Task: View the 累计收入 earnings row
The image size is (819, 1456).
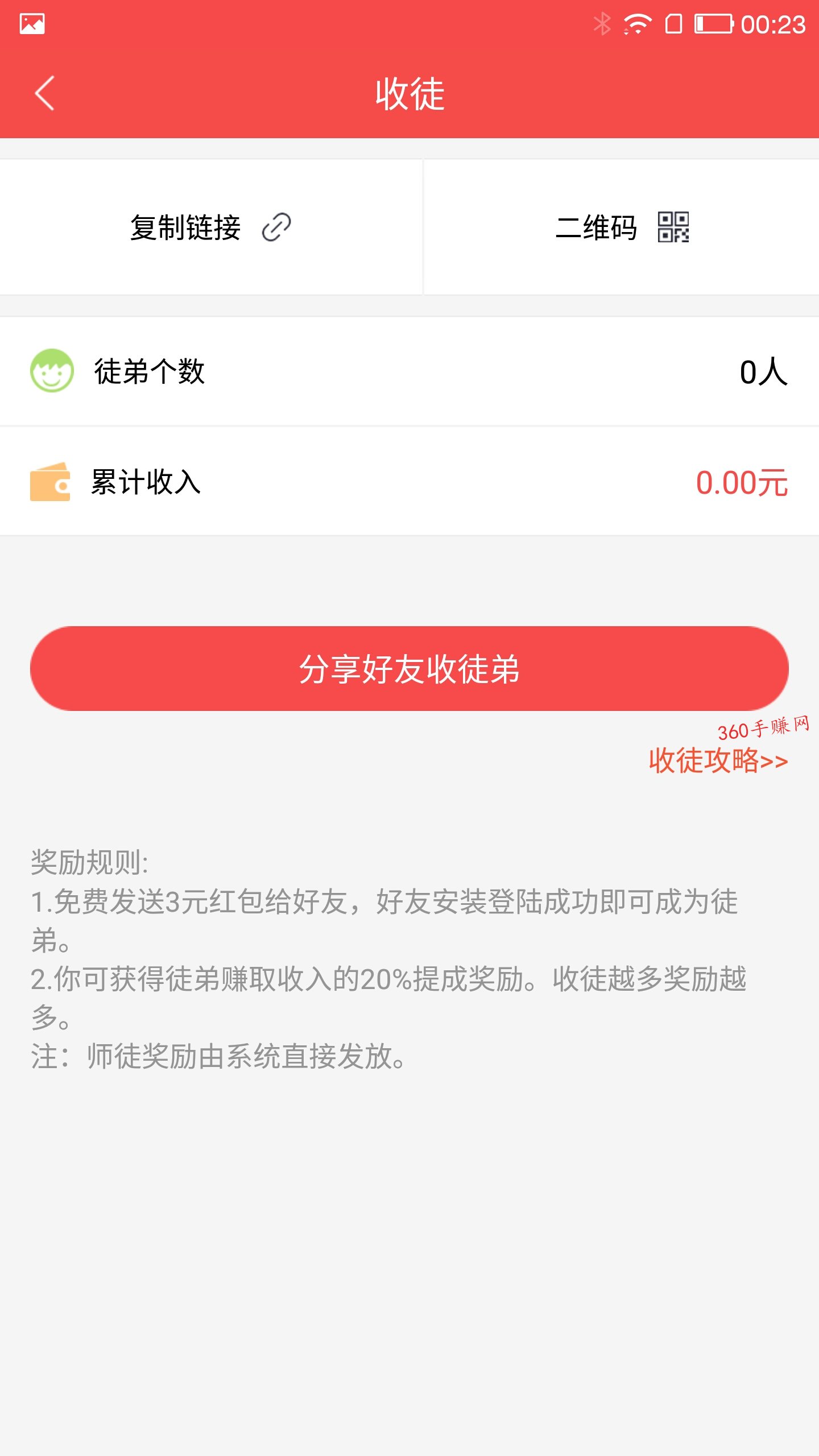Action: point(409,482)
